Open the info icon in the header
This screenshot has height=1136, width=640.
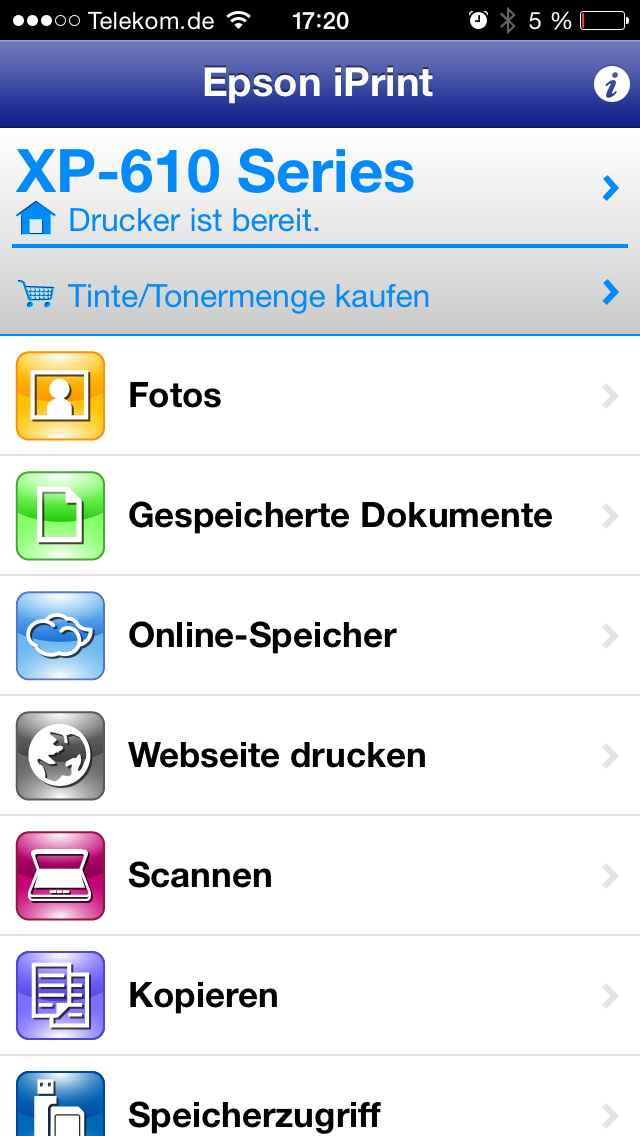[x=612, y=84]
